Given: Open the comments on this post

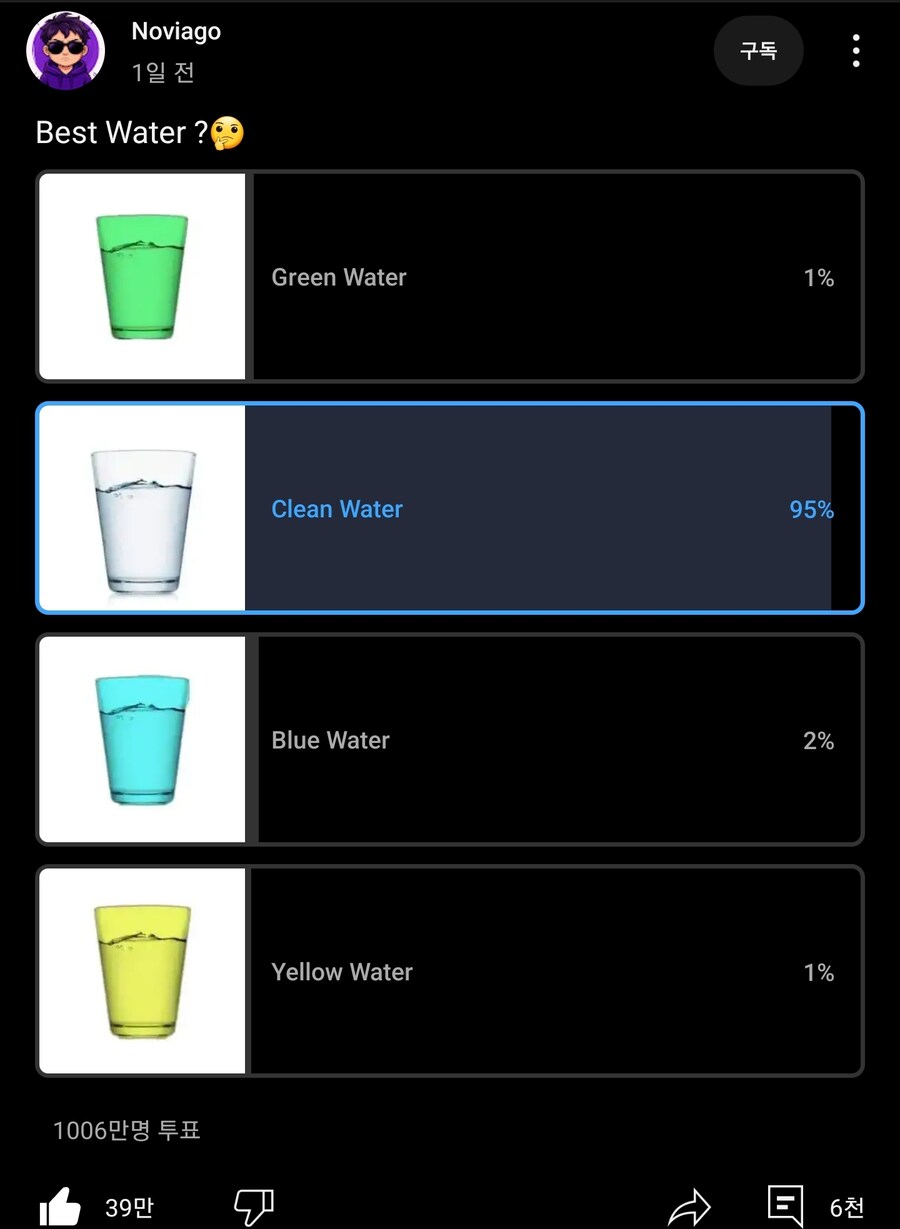Looking at the screenshot, I should click(786, 1207).
